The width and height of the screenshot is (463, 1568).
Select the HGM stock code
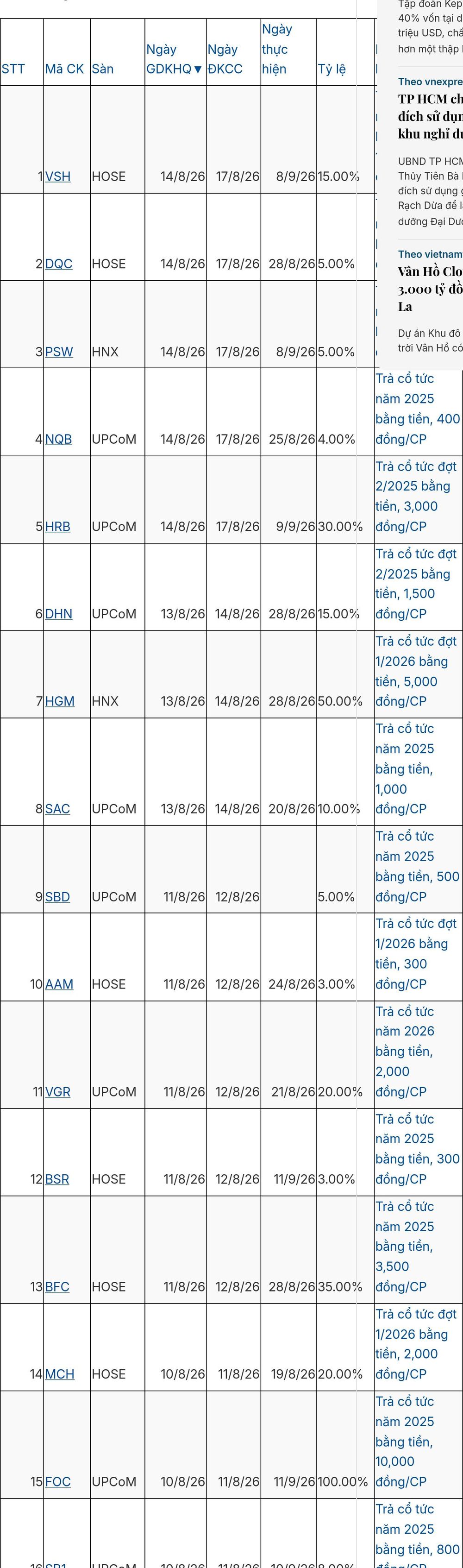tap(60, 701)
